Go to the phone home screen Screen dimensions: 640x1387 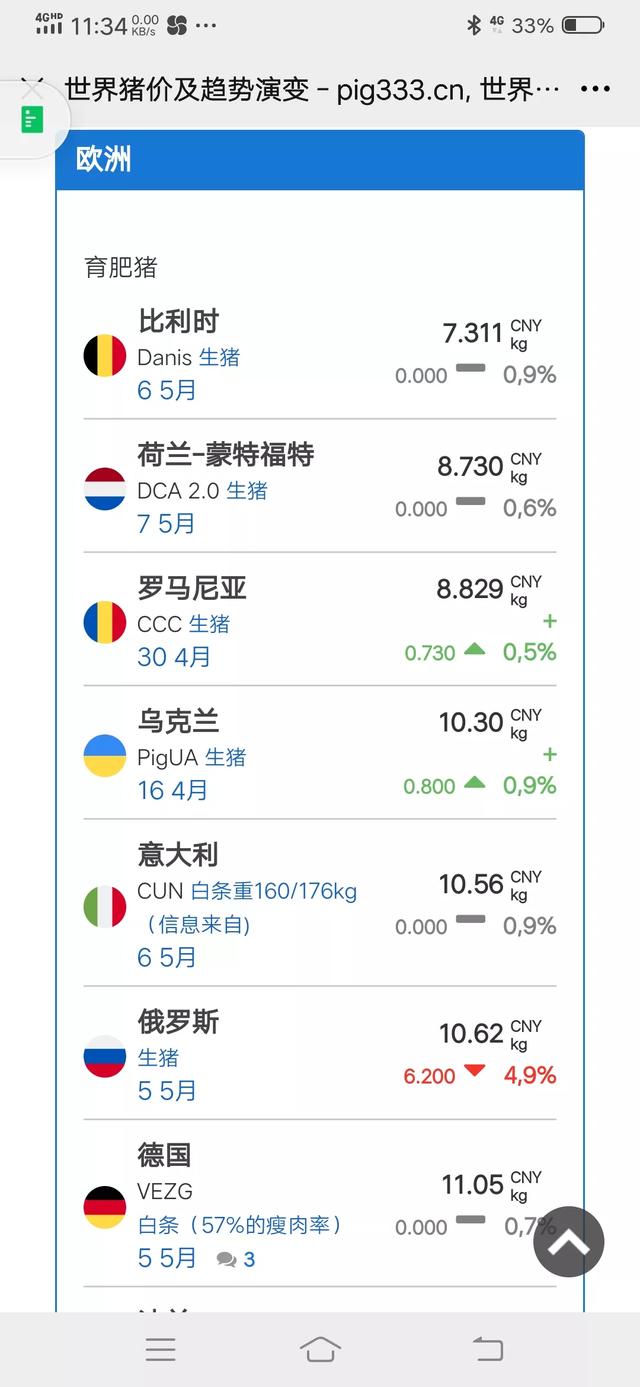(x=320, y=1349)
